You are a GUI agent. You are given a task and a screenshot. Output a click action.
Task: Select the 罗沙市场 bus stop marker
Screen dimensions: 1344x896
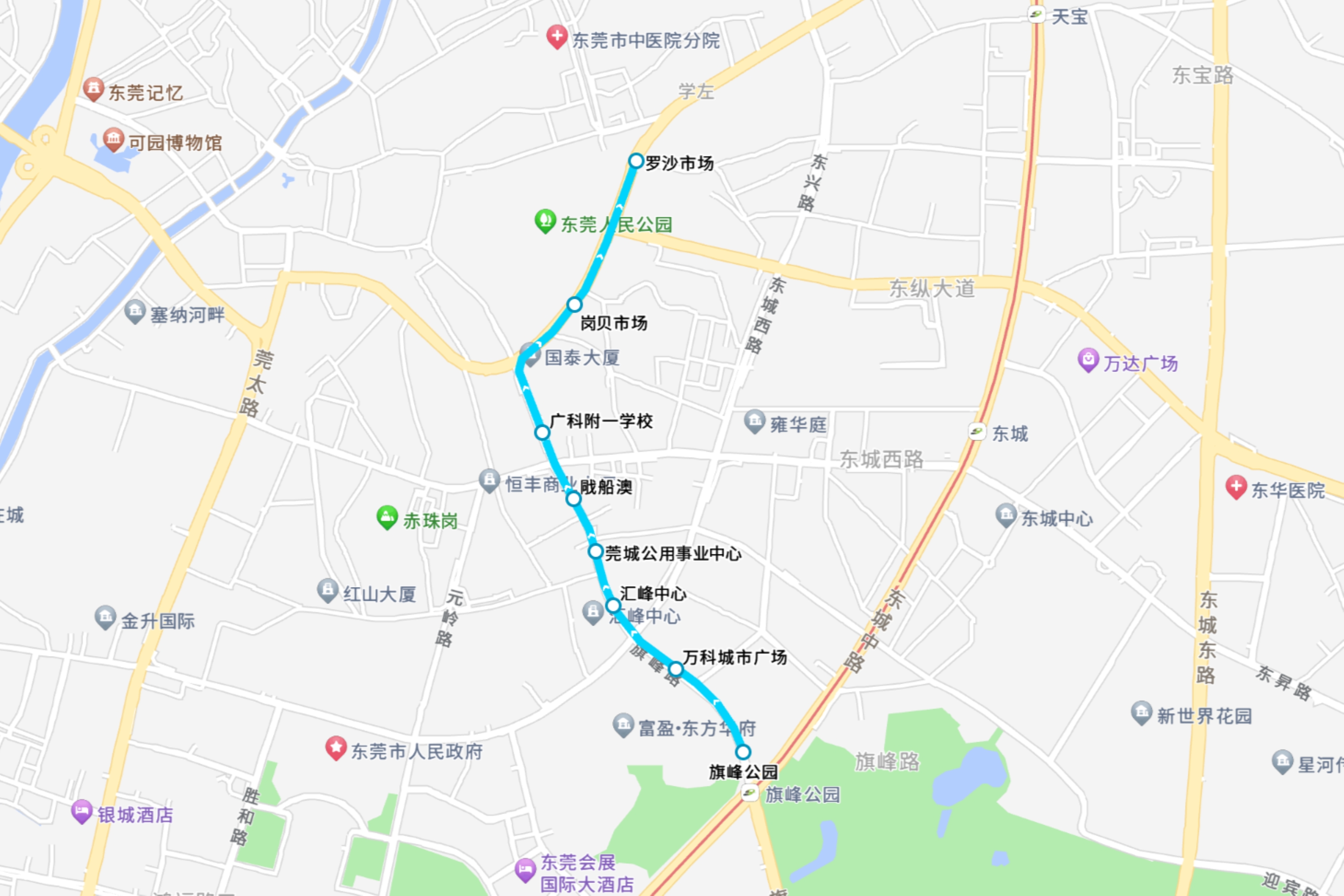[636, 161]
